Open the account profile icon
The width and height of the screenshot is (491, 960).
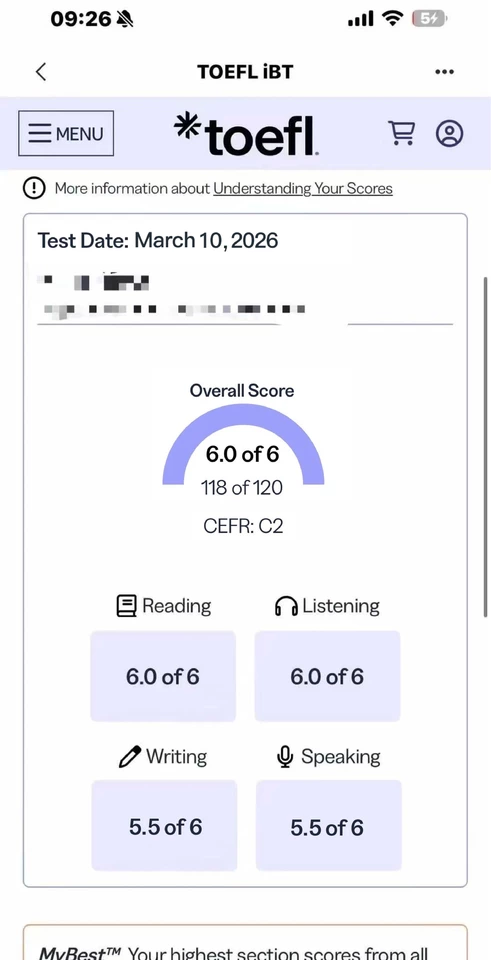point(449,133)
